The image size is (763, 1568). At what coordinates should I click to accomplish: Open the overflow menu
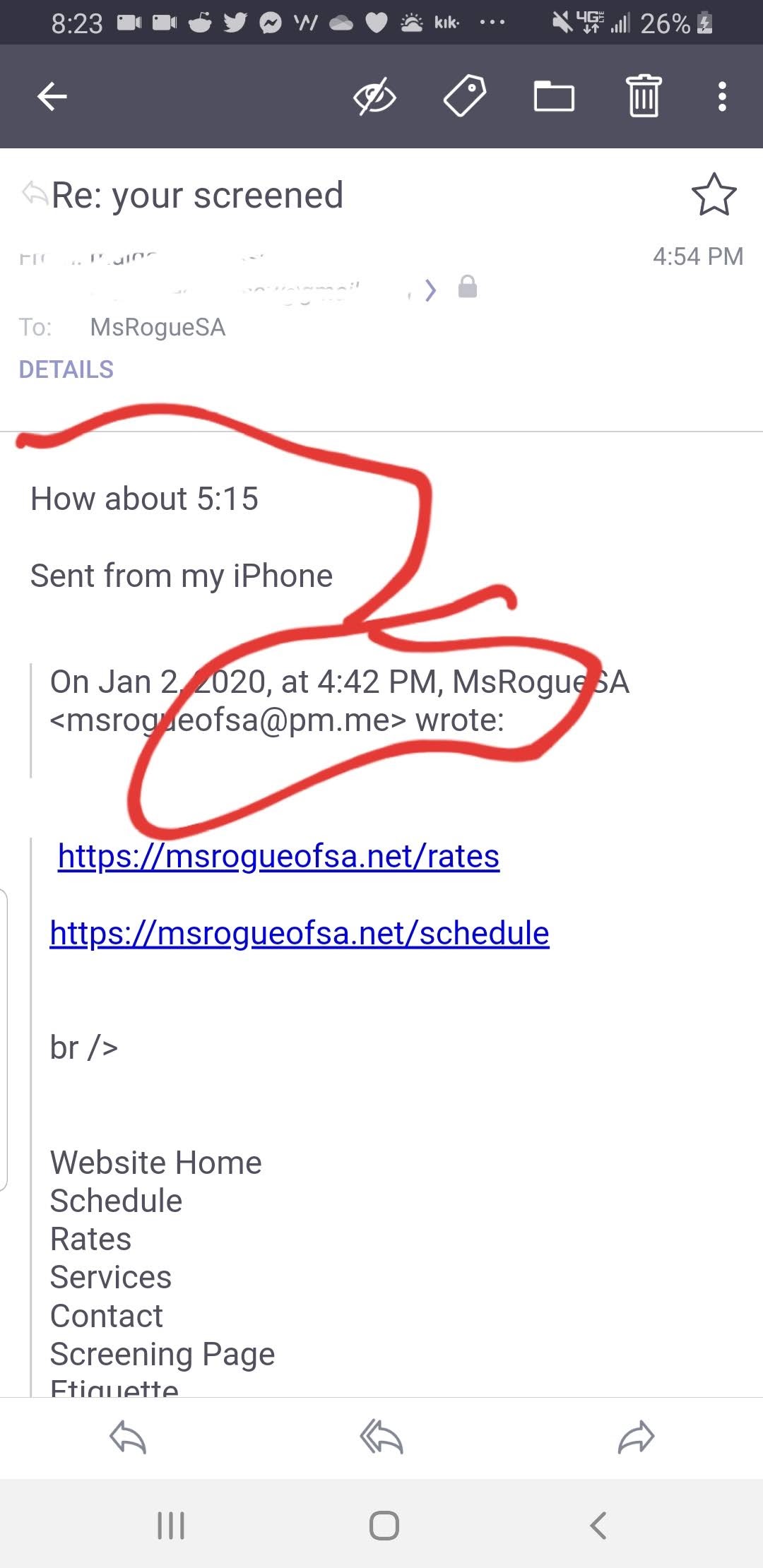point(721,96)
